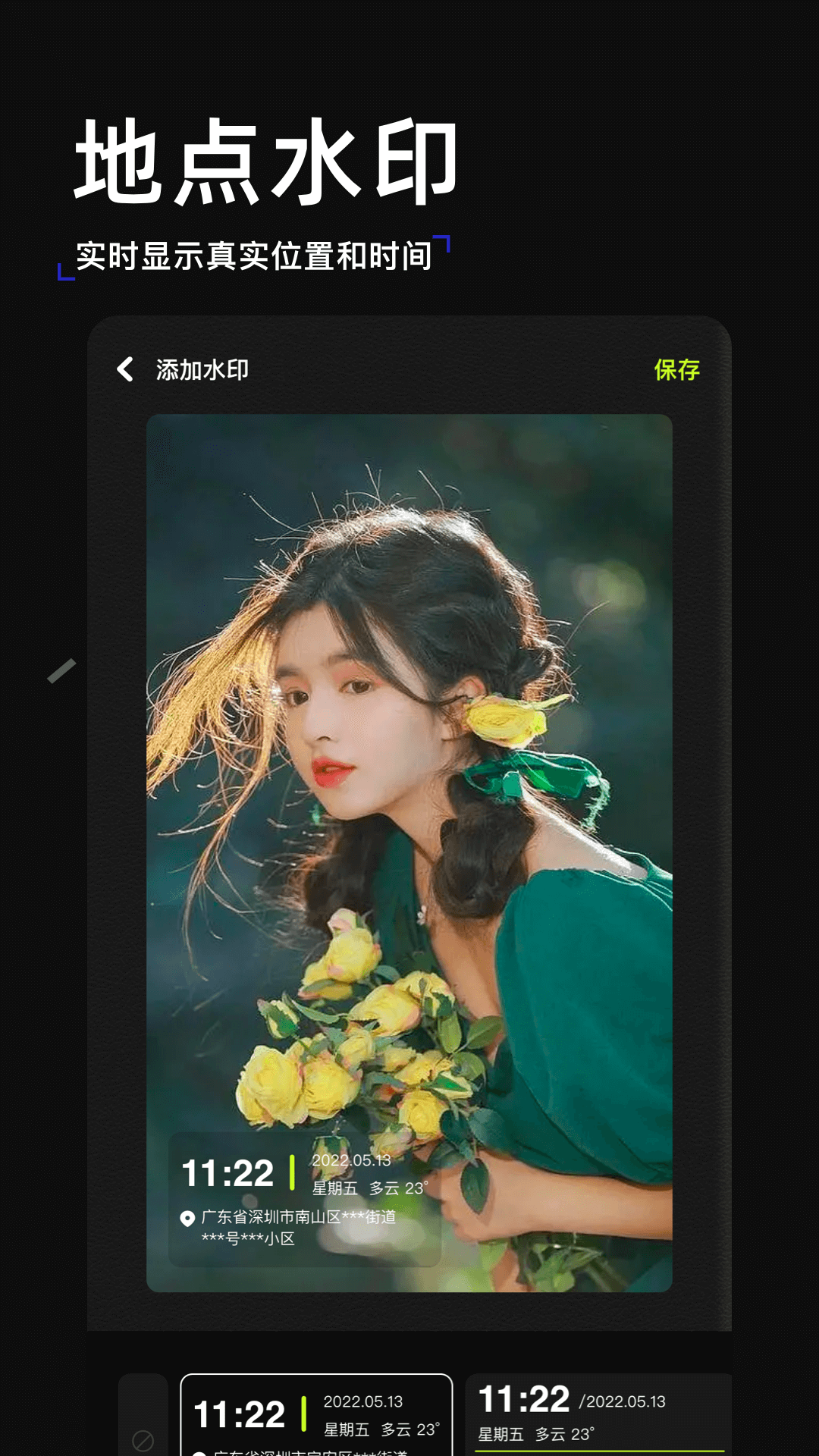819x1456 pixels.
Task: Click the 地点水印 promotional title text
Action: click(265, 159)
